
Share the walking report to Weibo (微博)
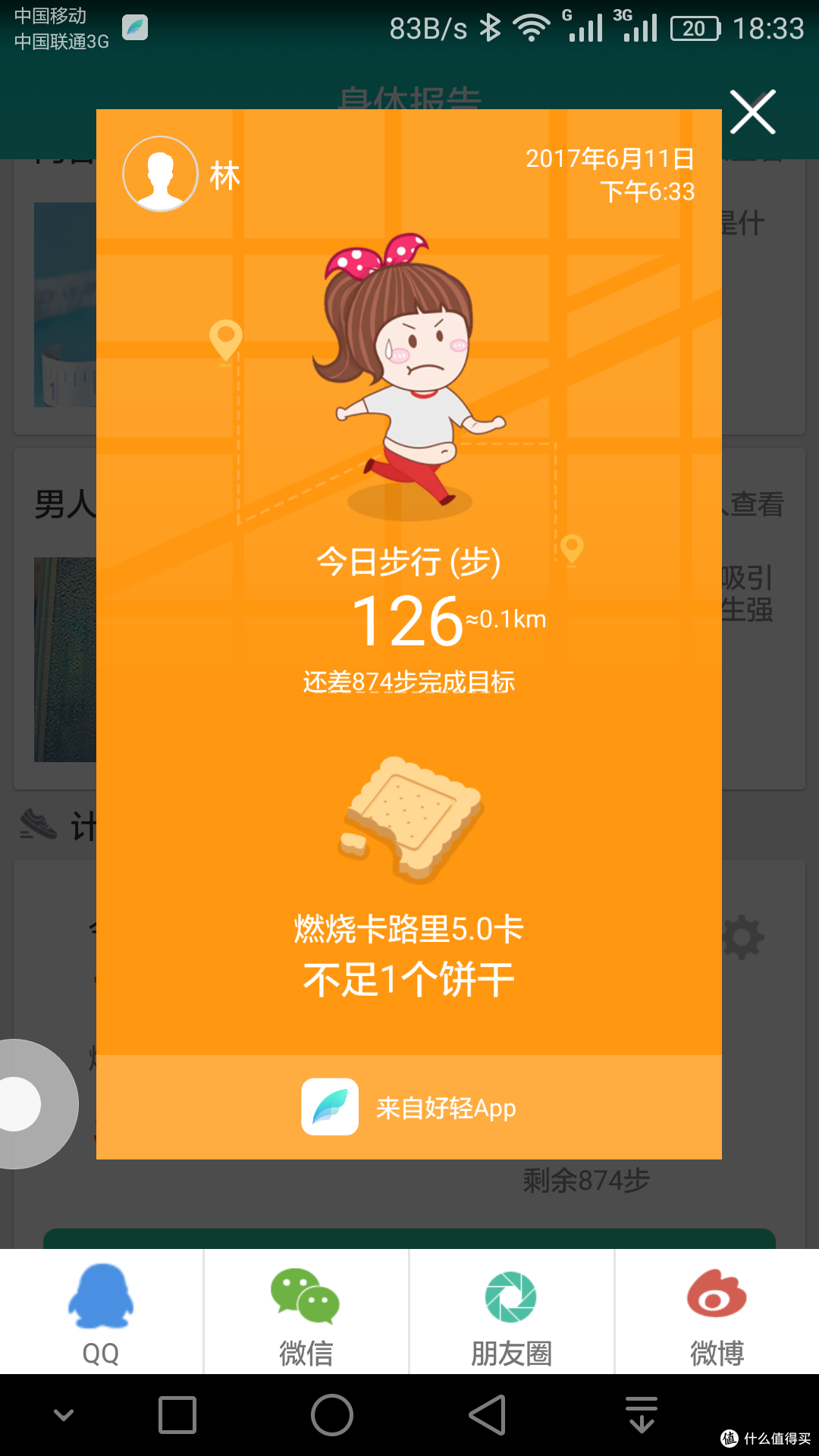717,1312
